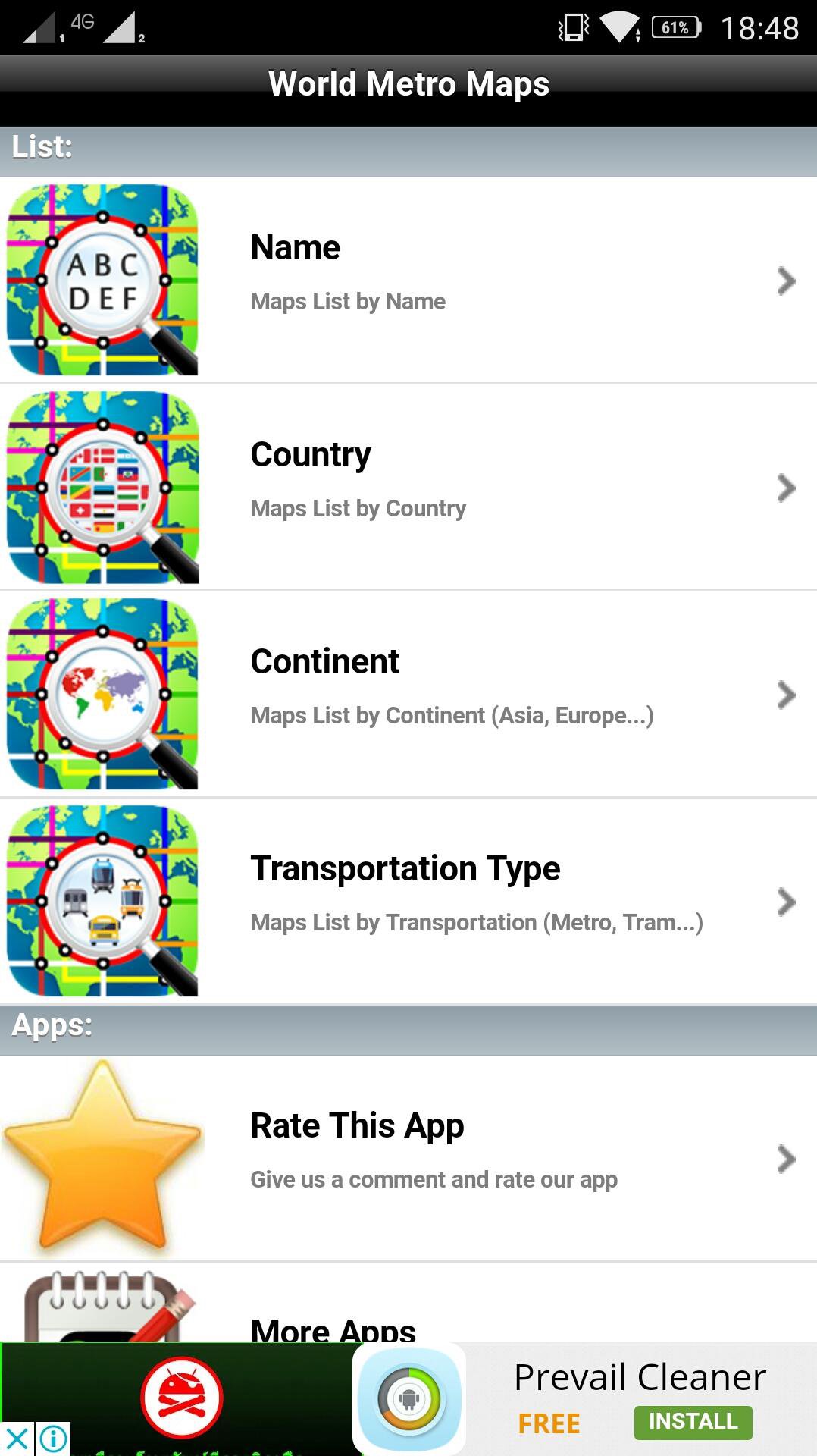Open the Prevail Cleaner FREE link
This screenshot has width=817, height=1456.
pos(548,1423)
